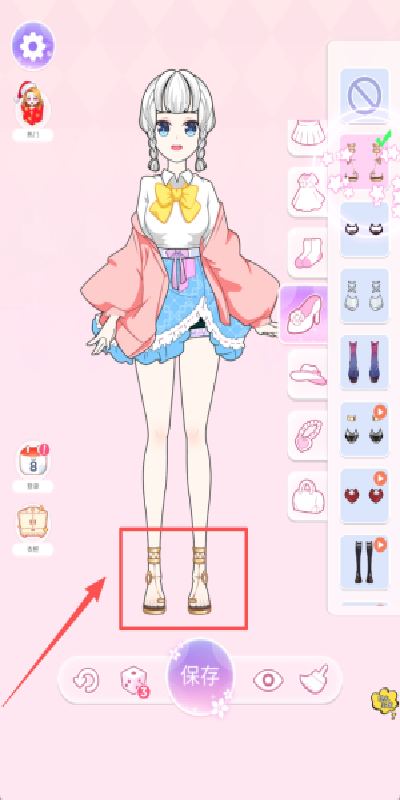Image resolution: width=400 pixels, height=800 pixels.
Task: Choose the tall purple boots
Action: pyautogui.click(x=364, y=362)
